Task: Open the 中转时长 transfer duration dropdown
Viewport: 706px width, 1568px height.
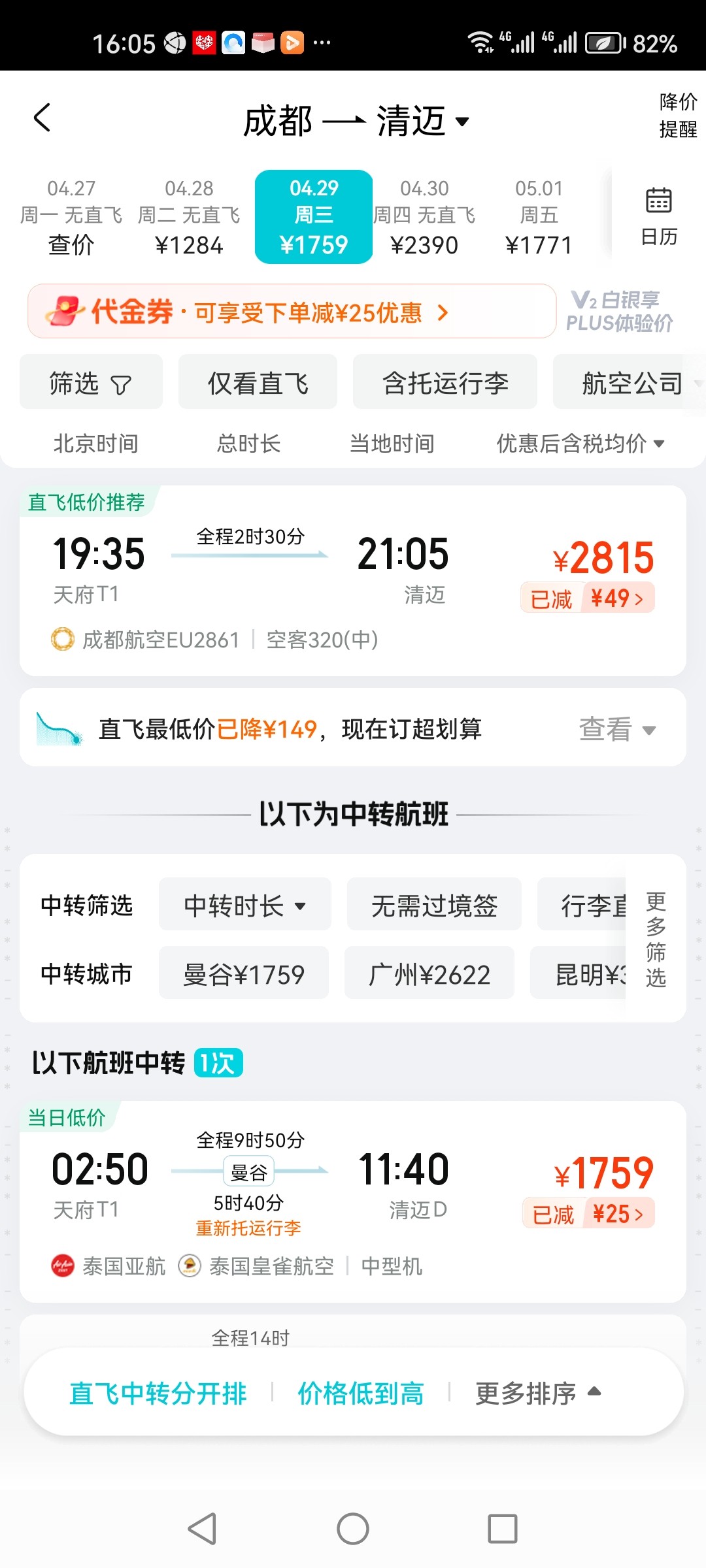Action: [x=244, y=905]
